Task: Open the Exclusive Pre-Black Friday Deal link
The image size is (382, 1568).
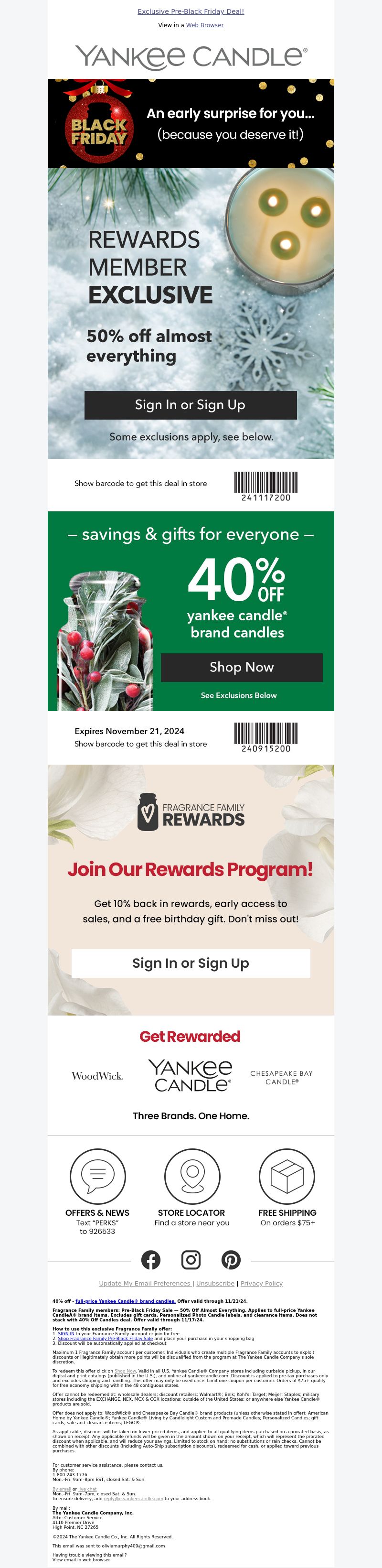Action: click(191, 11)
